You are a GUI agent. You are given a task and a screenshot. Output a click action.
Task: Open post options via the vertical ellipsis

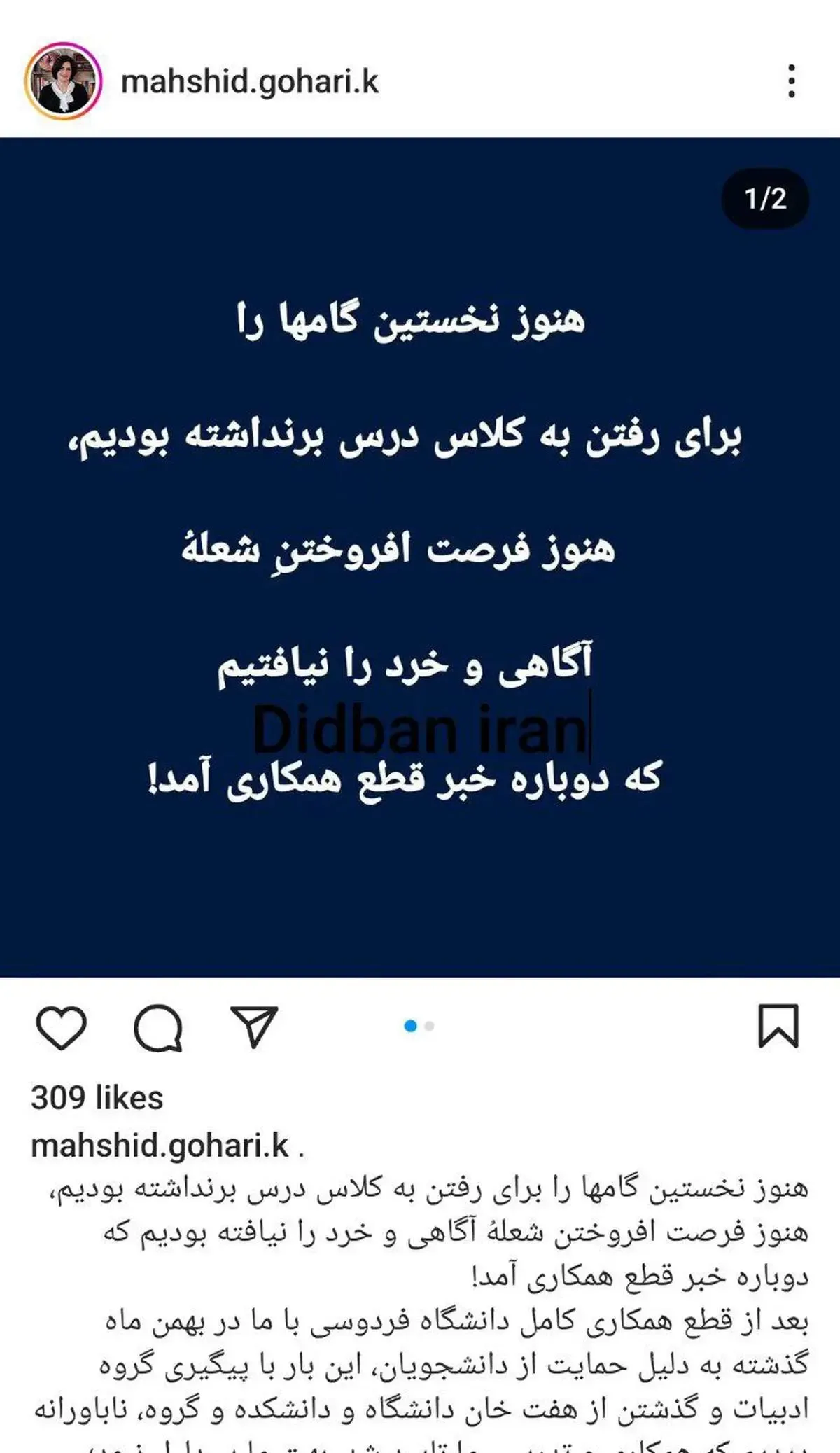pyautogui.click(x=792, y=80)
